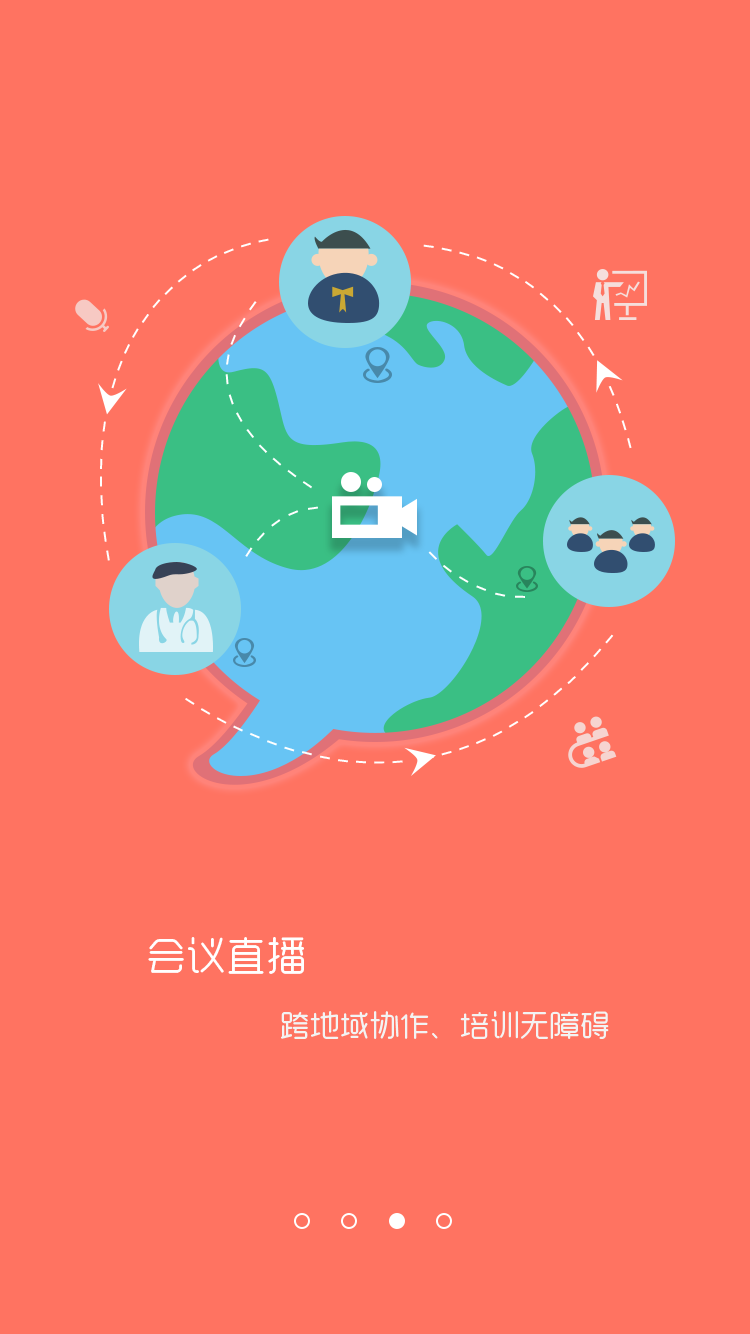Screen dimensions: 750x1334
Task: Select the second page indicator dot
Action: click(x=349, y=1221)
